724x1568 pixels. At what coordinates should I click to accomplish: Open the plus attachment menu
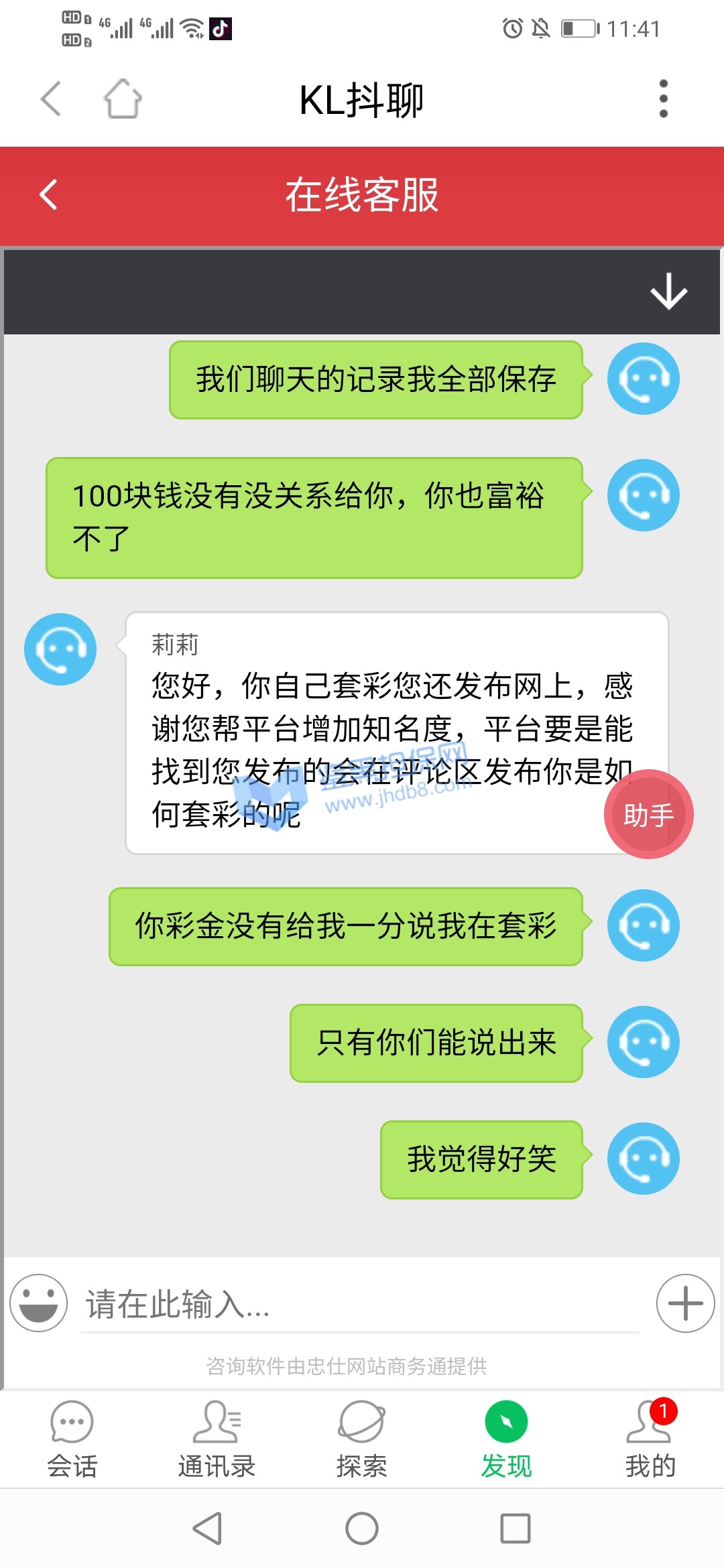point(685,1303)
